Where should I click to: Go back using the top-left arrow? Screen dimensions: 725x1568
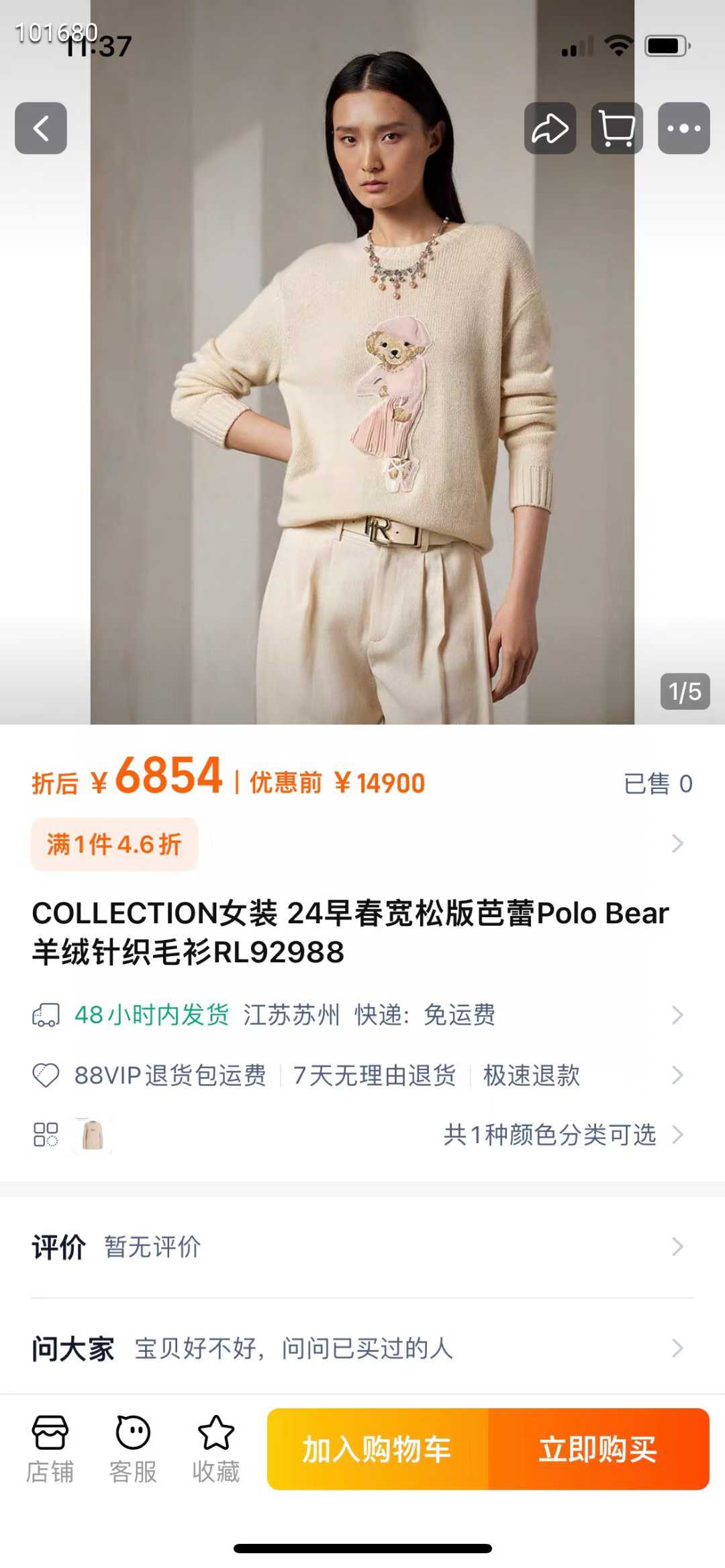[41, 128]
